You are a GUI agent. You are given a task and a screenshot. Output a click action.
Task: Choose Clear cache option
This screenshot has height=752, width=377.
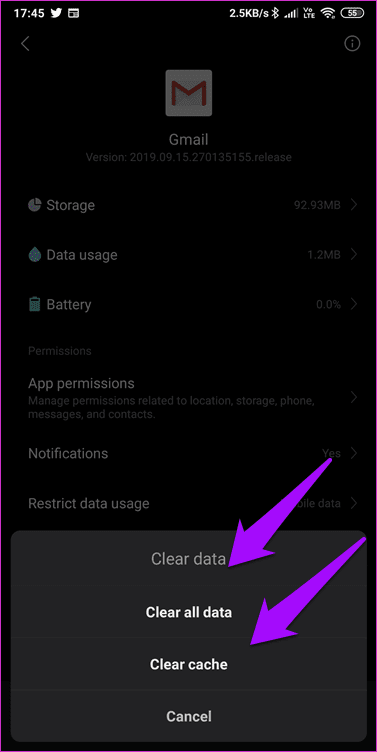[188, 664]
